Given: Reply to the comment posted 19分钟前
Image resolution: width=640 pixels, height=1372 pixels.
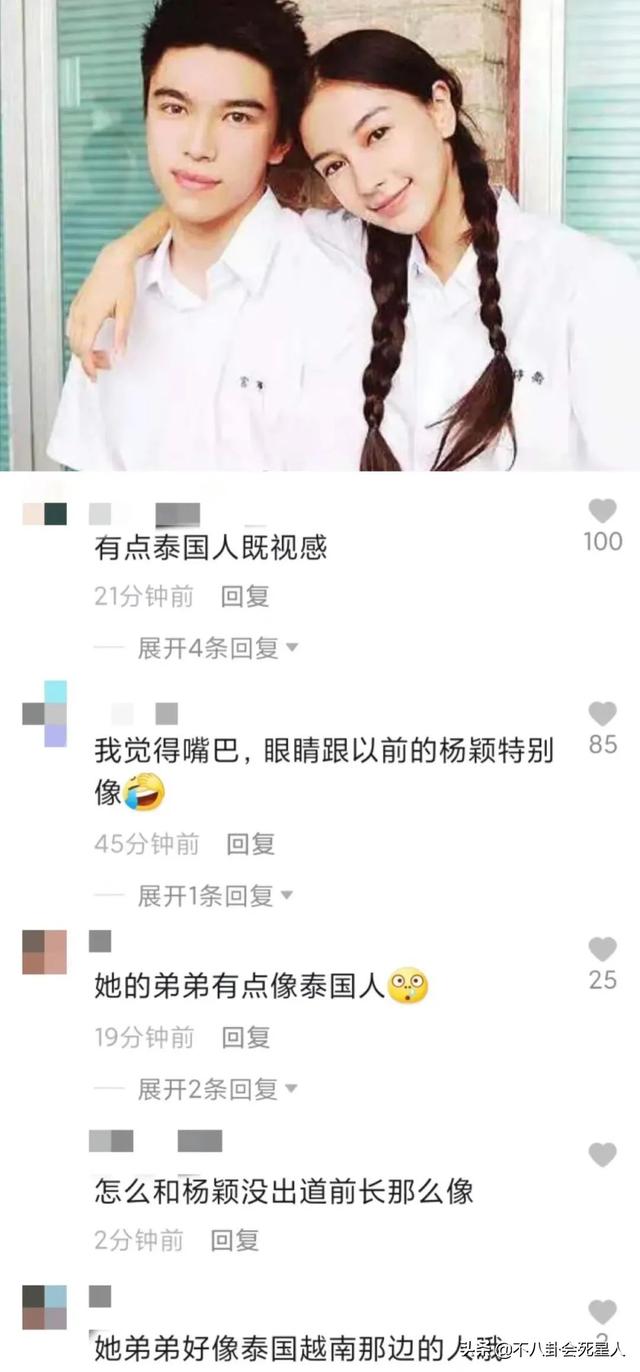Looking at the screenshot, I should click(246, 1038).
